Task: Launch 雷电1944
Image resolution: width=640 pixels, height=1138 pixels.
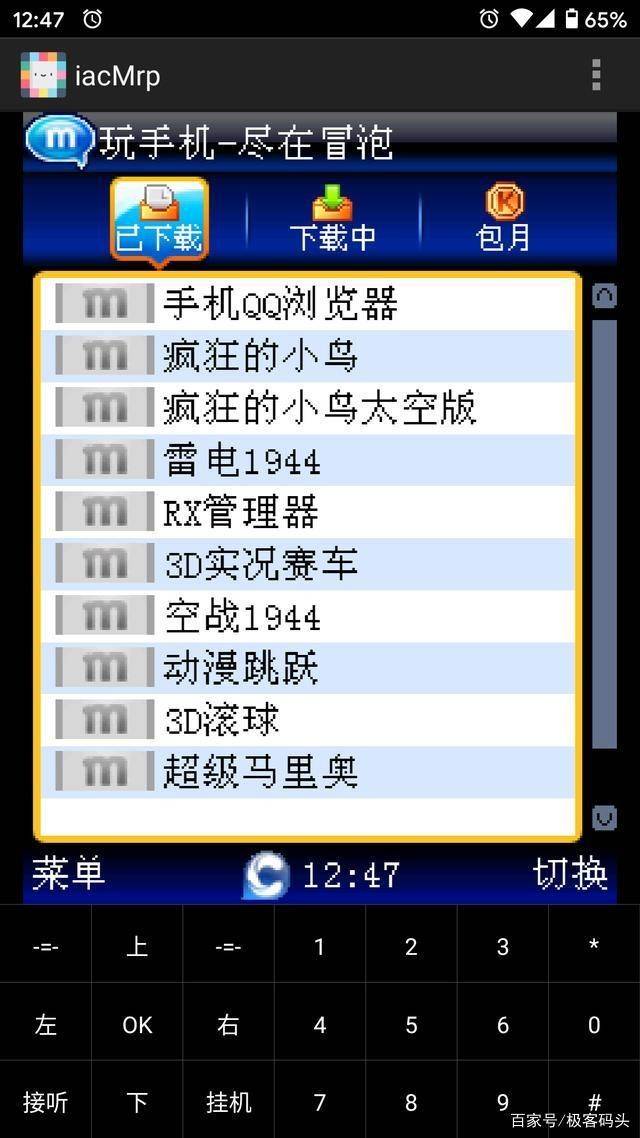Action: click(242, 461)
